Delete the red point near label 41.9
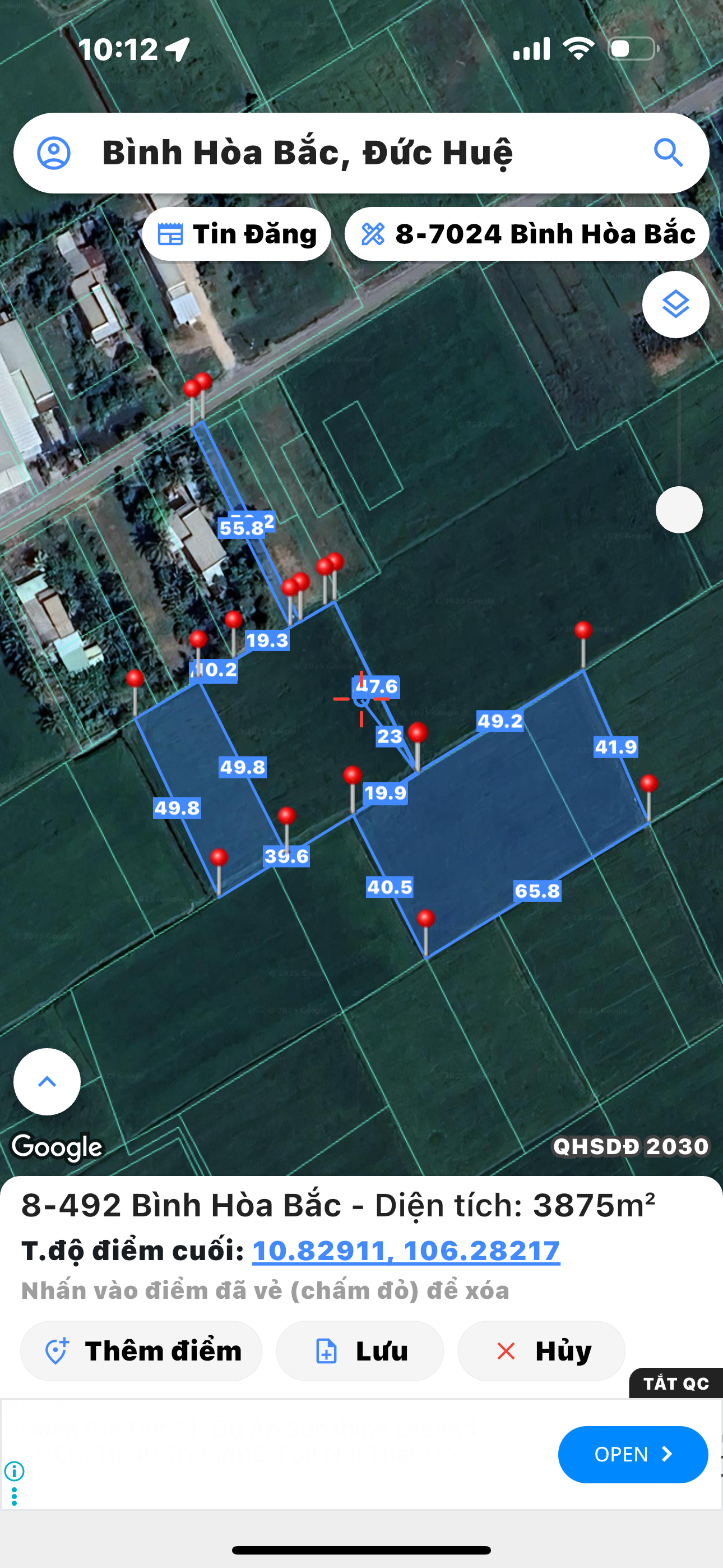 coord(649,784)
